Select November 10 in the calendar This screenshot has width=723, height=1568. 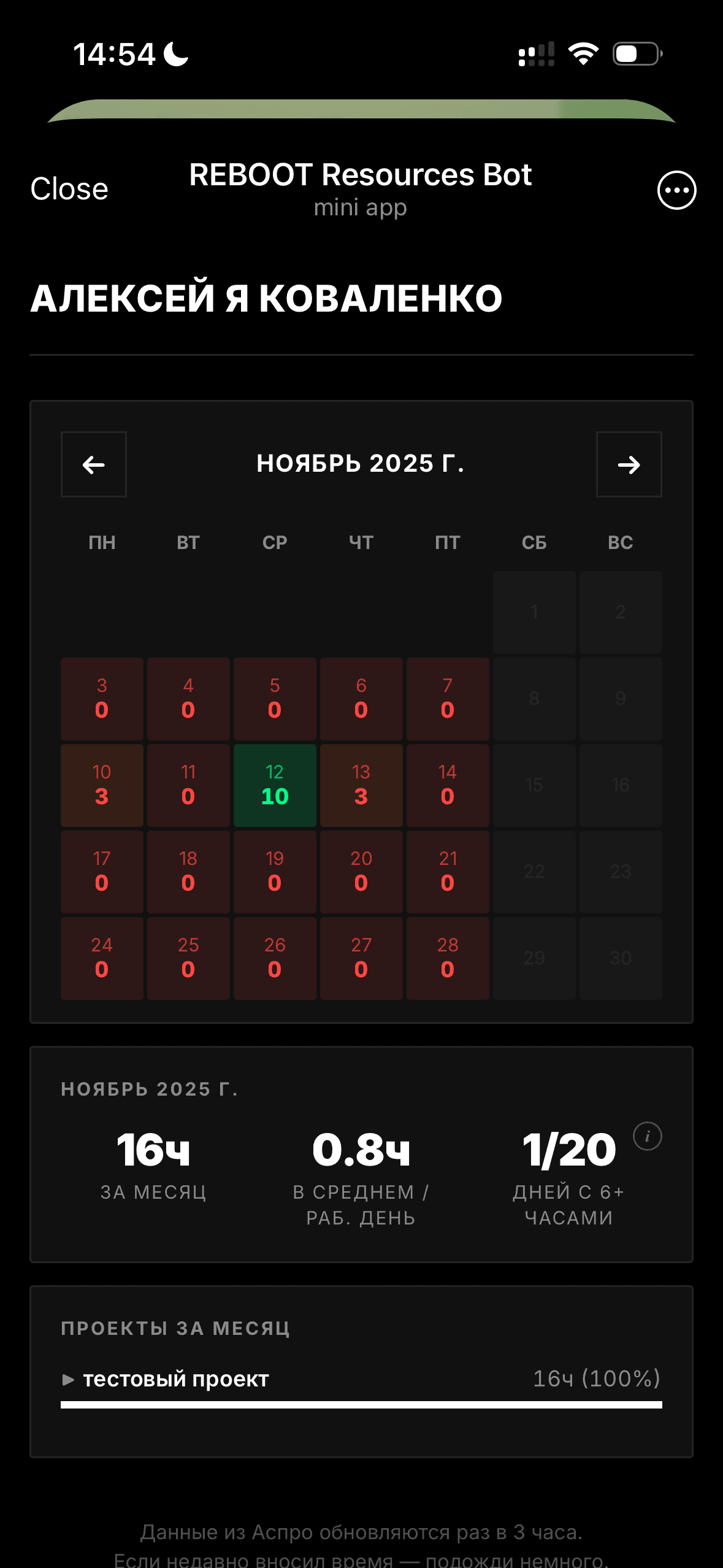[x=102, y=785]
